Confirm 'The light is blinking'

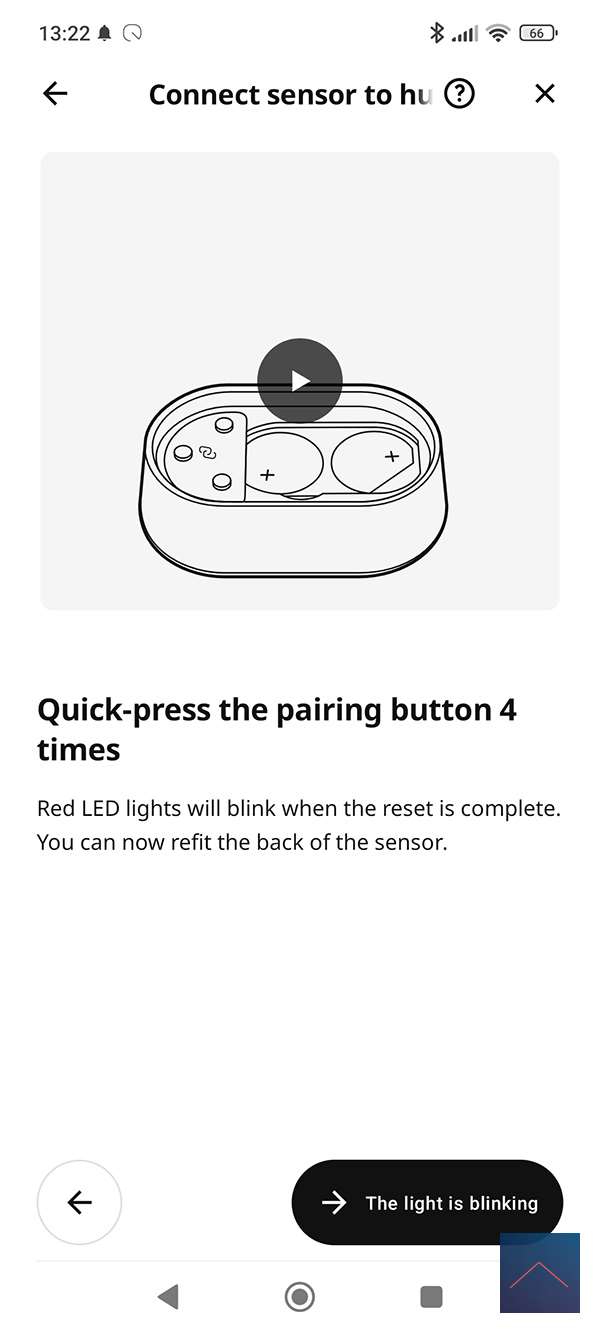pos(427,1202)
